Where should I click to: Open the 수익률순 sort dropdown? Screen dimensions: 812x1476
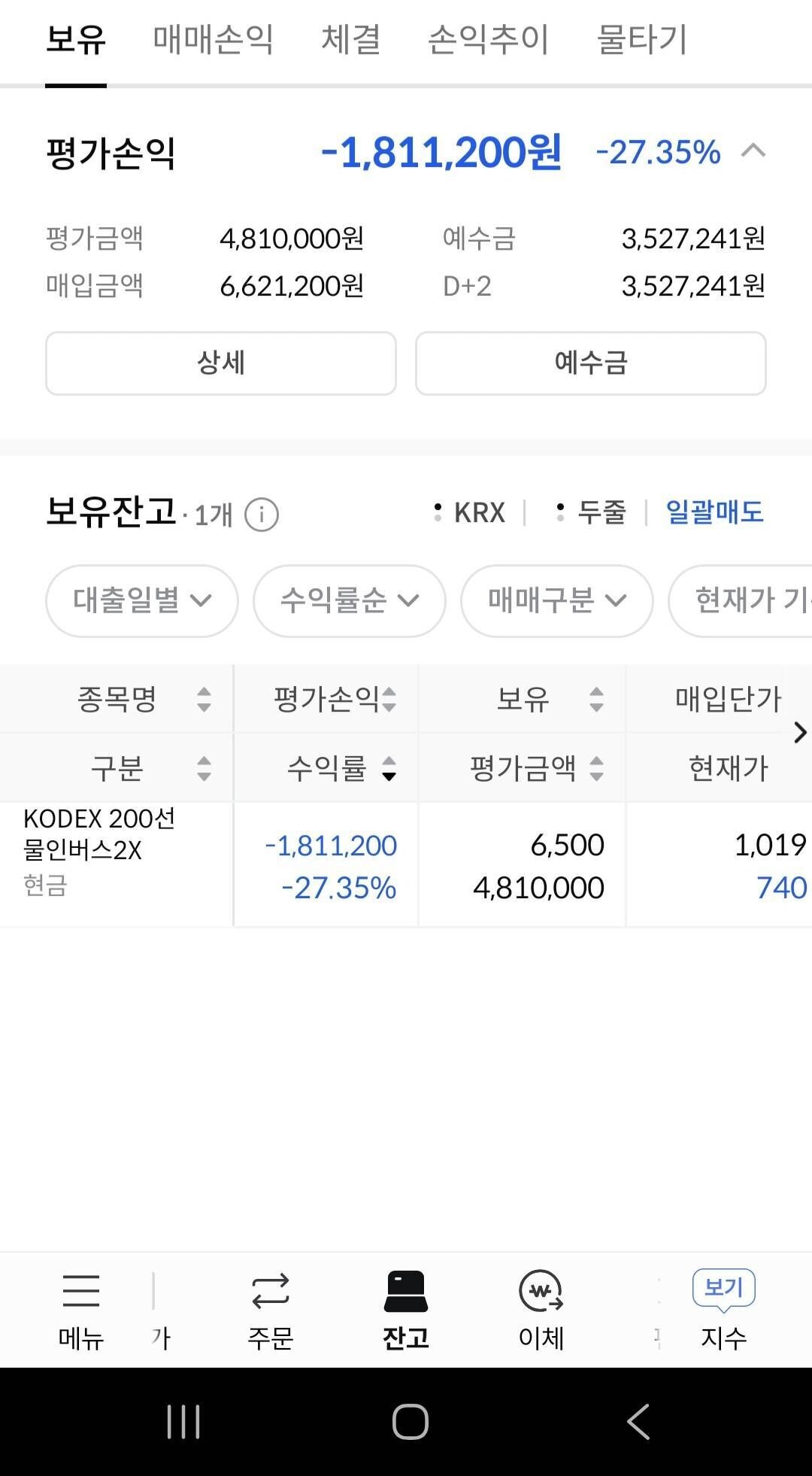point(348,600)
